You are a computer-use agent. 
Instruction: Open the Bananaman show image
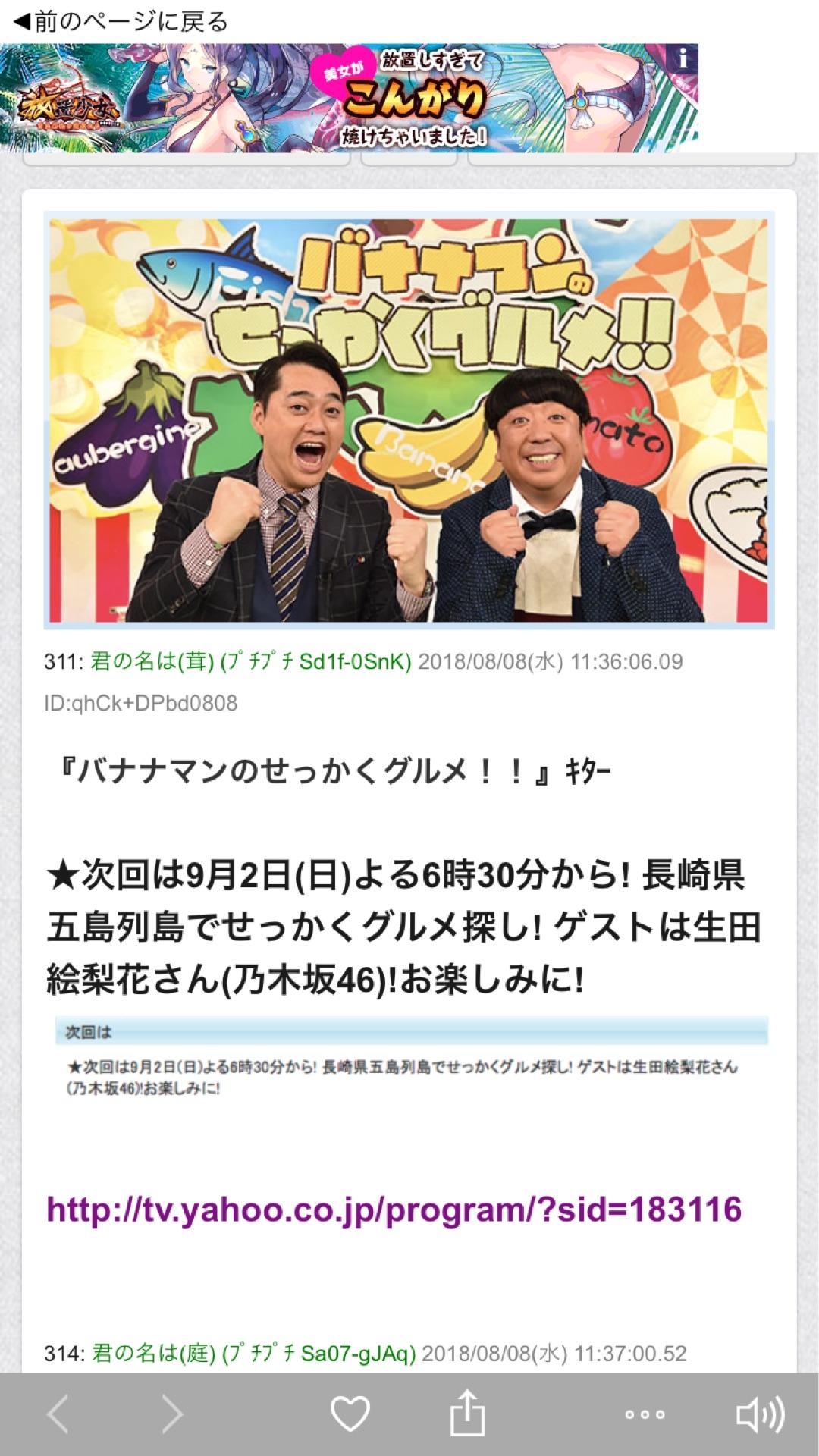(409, 420)
